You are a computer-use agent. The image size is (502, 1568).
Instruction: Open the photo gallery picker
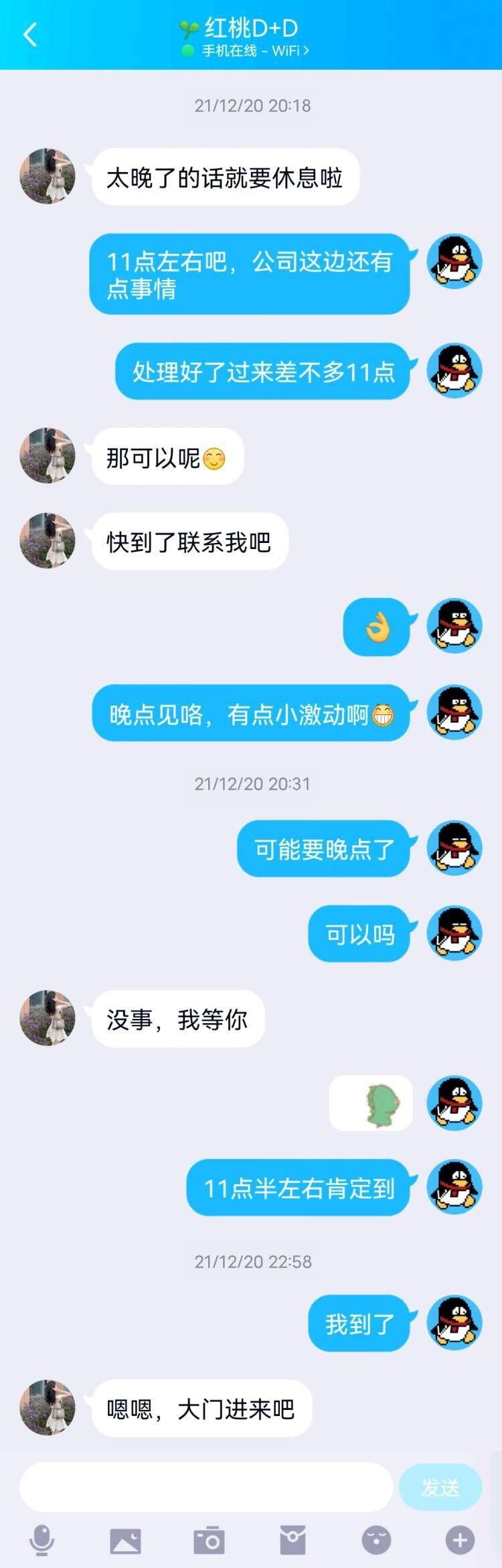(x=125, y=1540)
